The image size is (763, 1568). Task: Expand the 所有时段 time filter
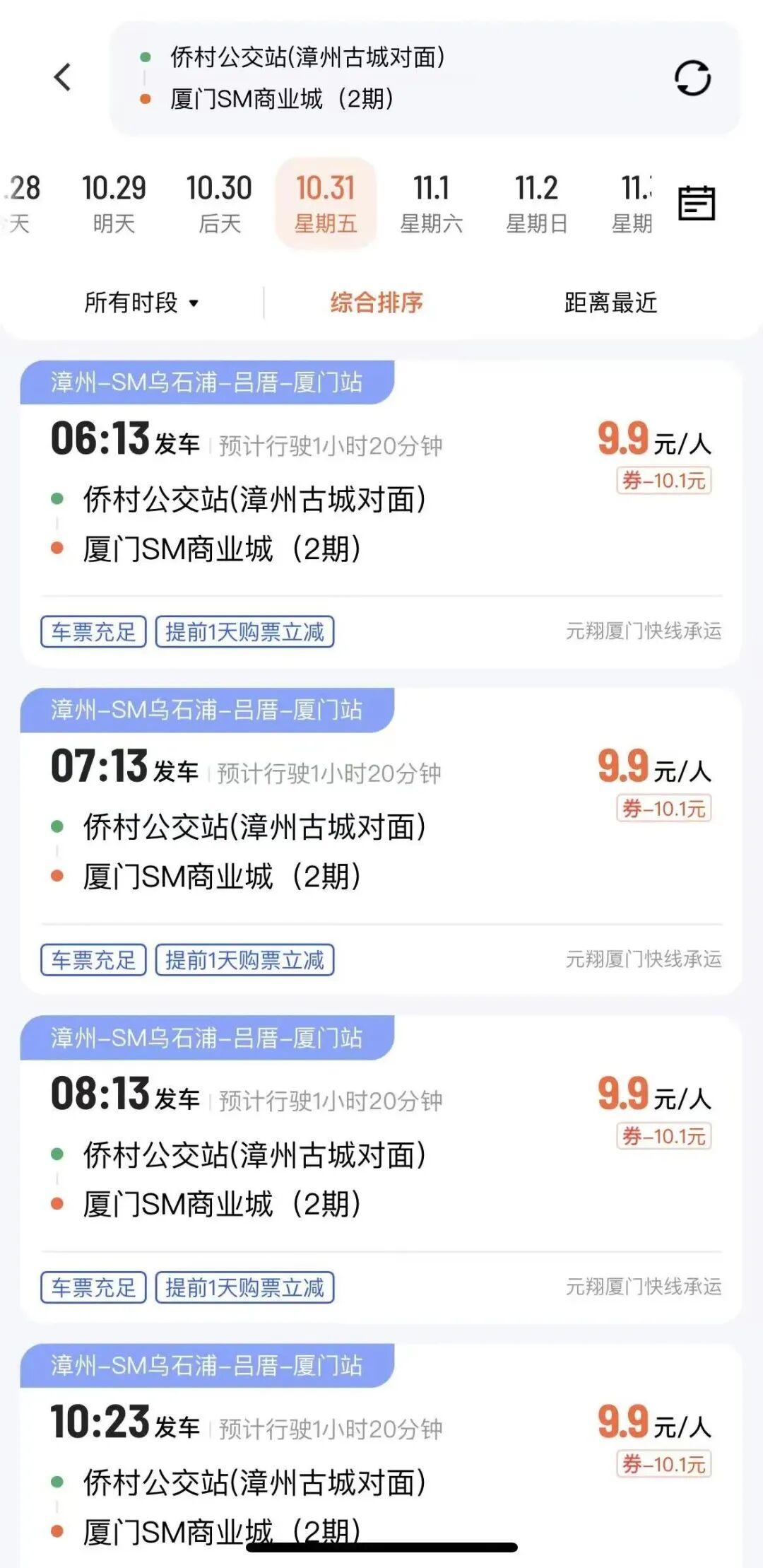click(141, 303)
